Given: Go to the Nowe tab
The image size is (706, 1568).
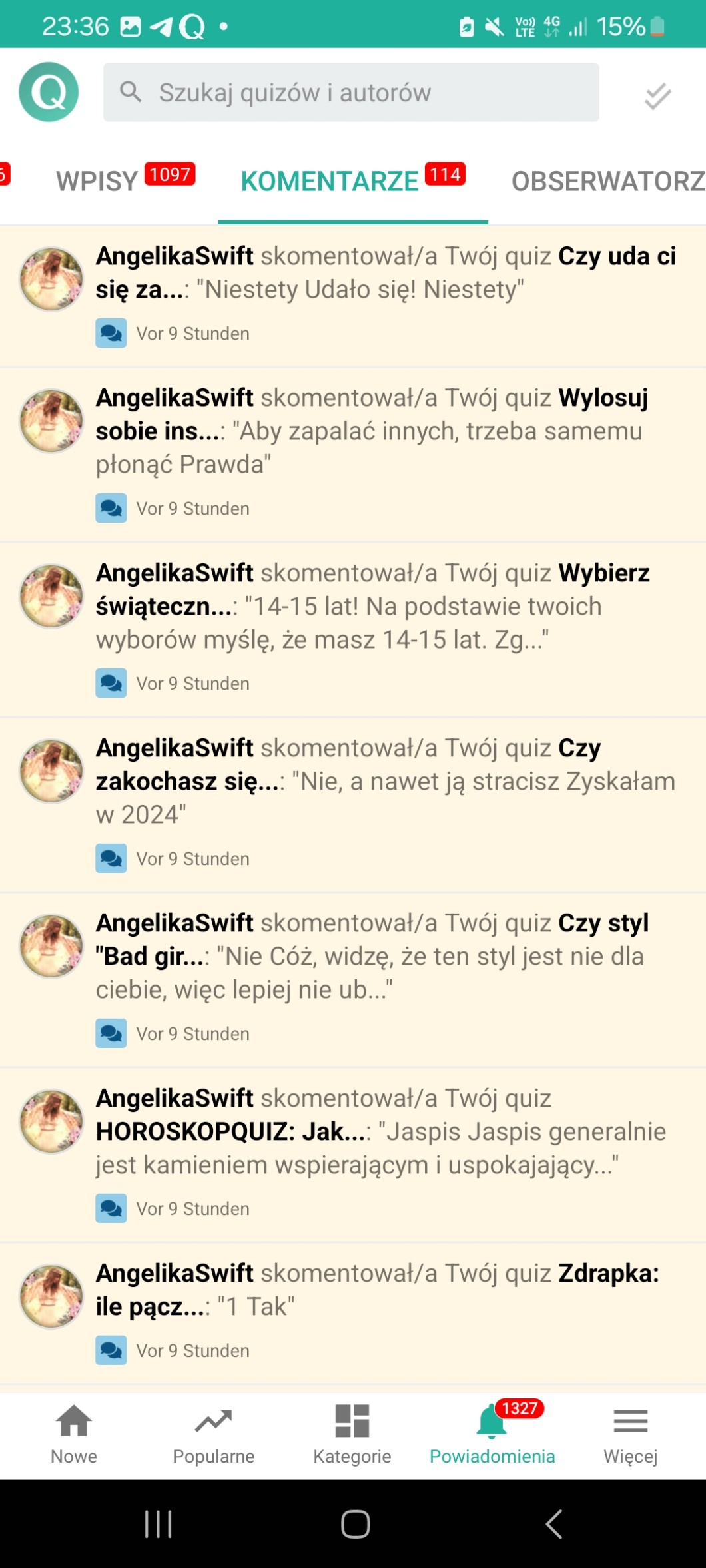Looking at the screenshot, I should (74, 1433).
